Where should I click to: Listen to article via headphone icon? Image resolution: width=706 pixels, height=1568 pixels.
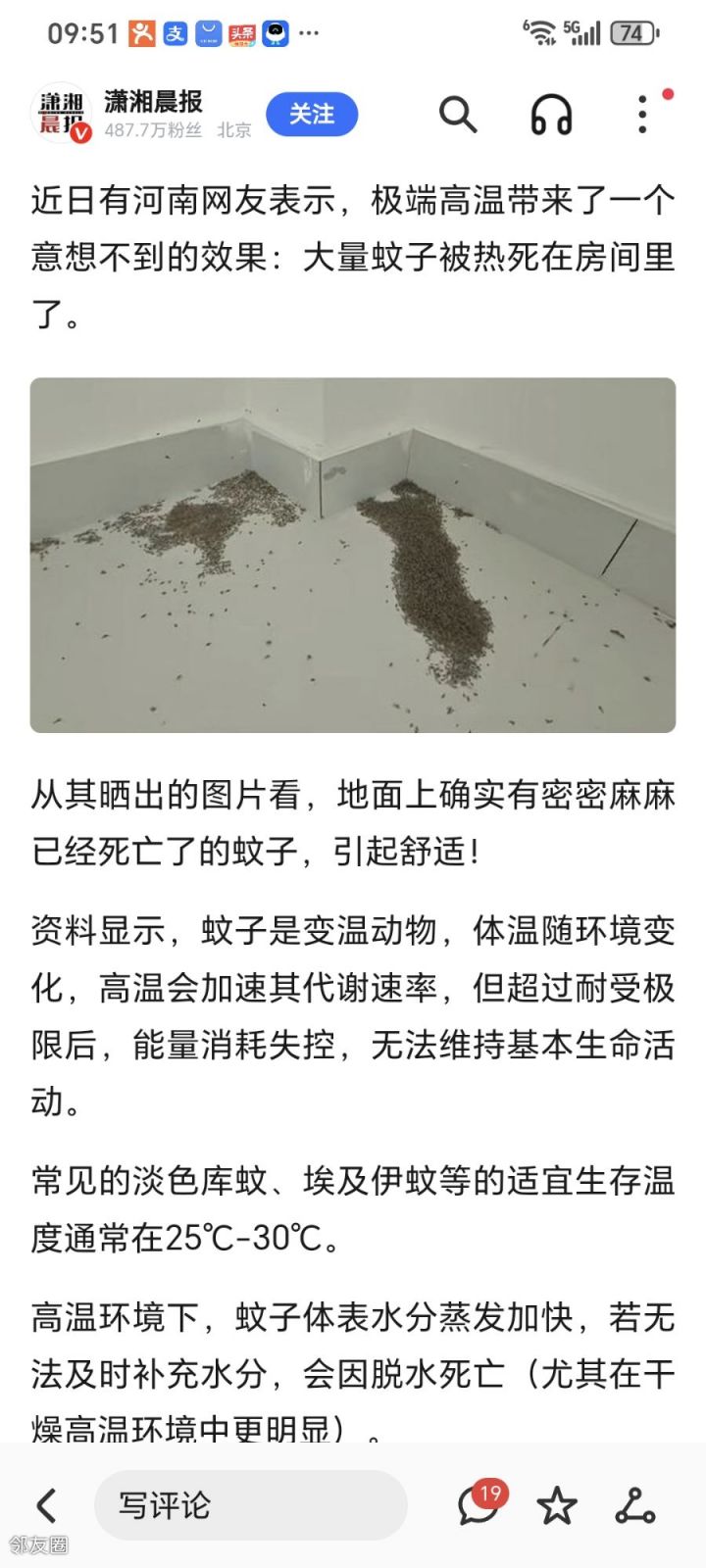coord(551,115)
